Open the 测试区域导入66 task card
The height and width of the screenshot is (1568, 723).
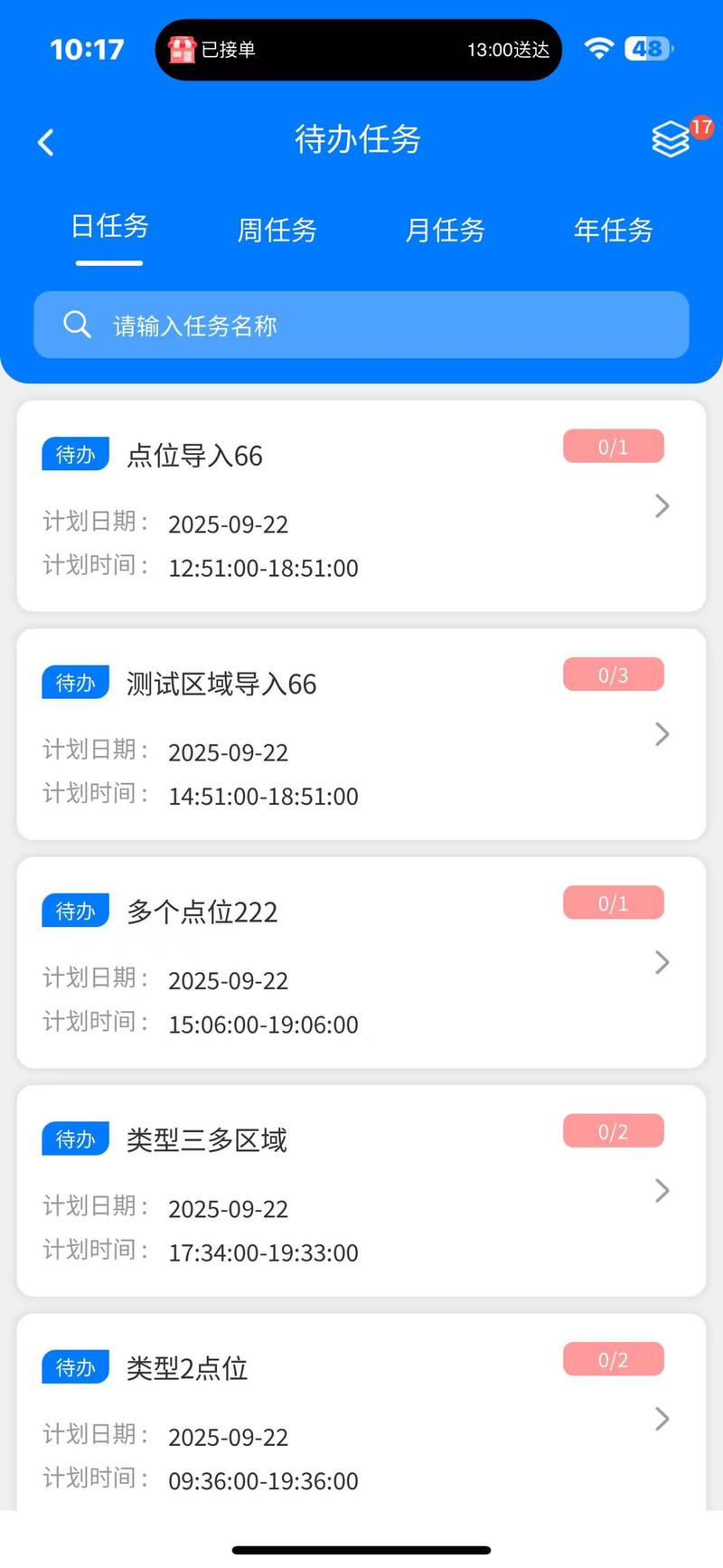(361, 734)
